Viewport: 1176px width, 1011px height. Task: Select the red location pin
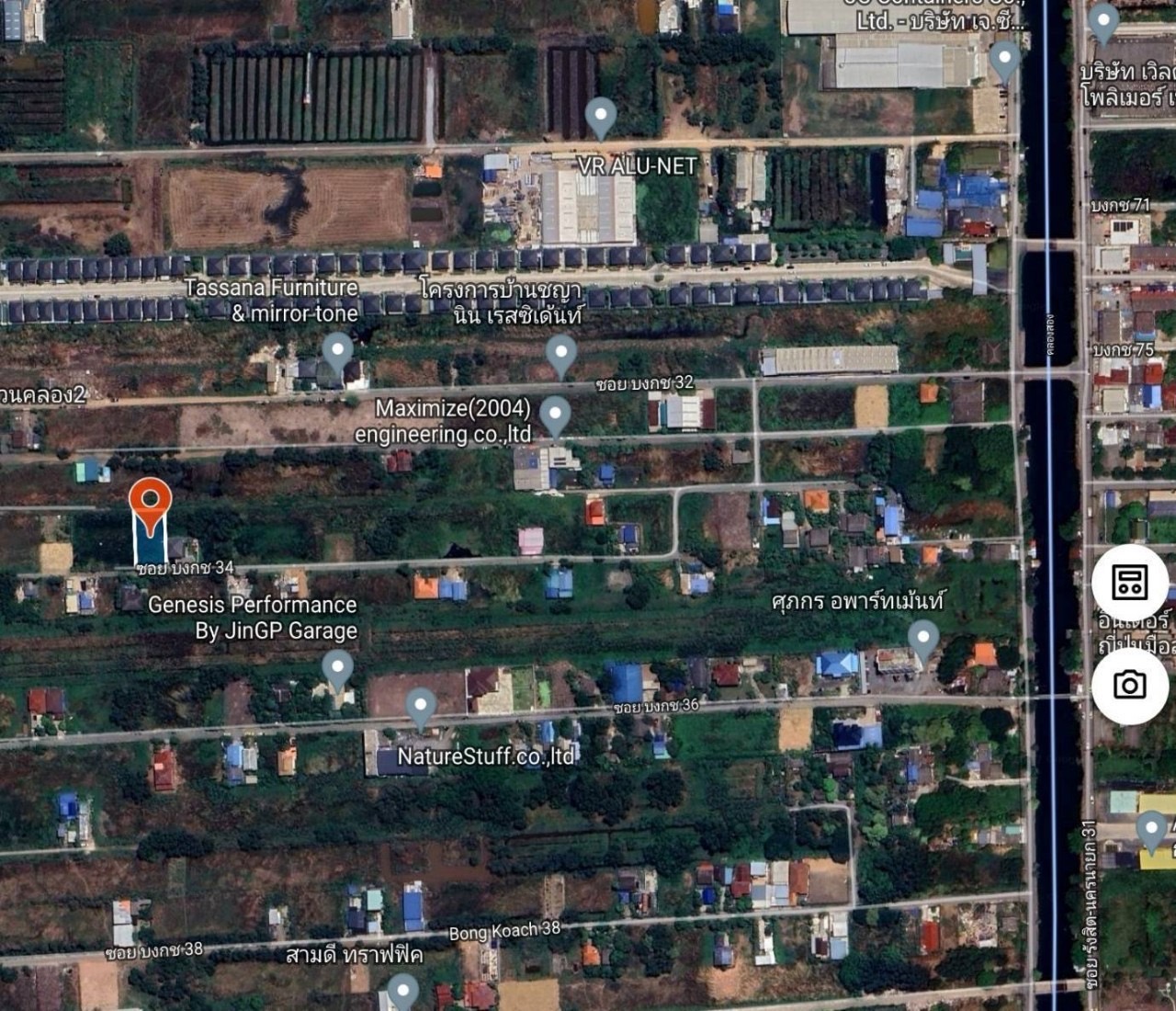coord(150,502)
